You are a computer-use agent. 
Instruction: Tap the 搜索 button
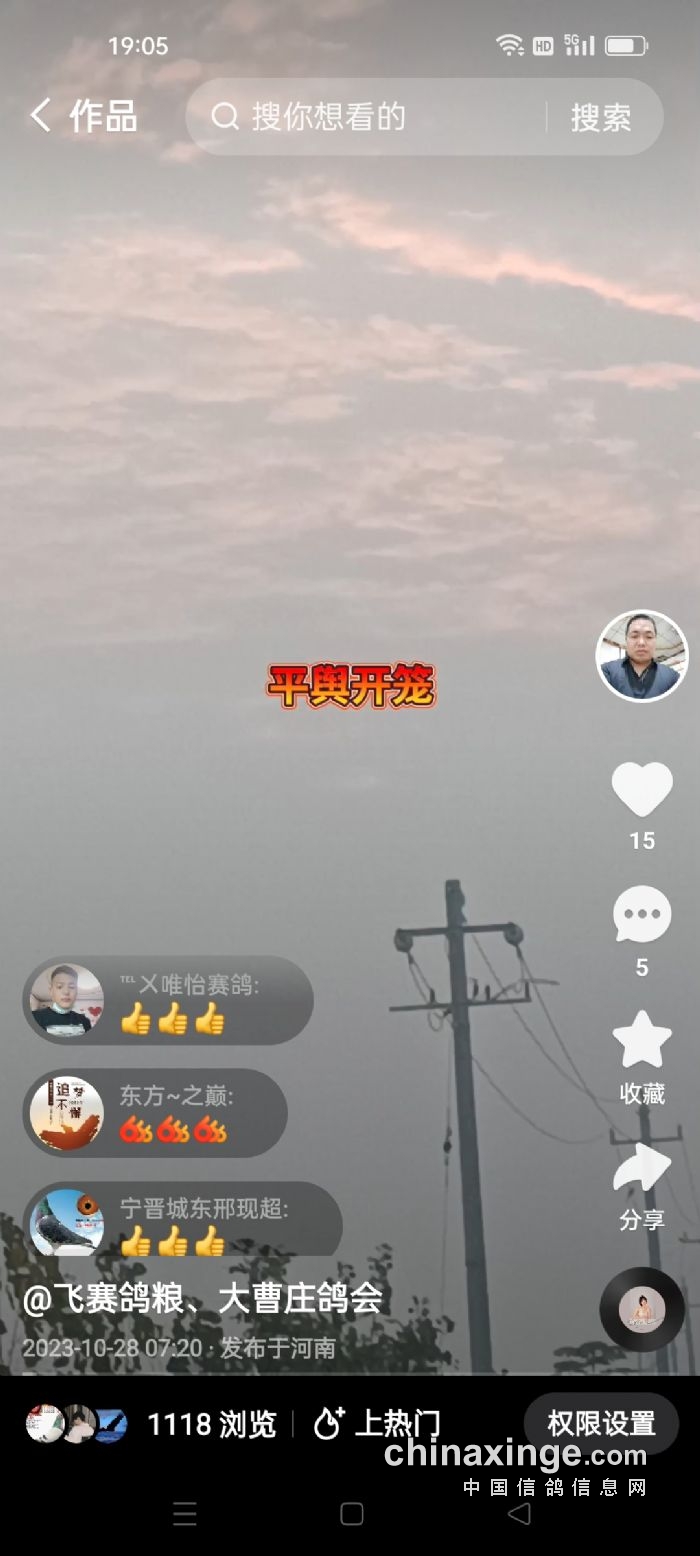tap(601, 117)
